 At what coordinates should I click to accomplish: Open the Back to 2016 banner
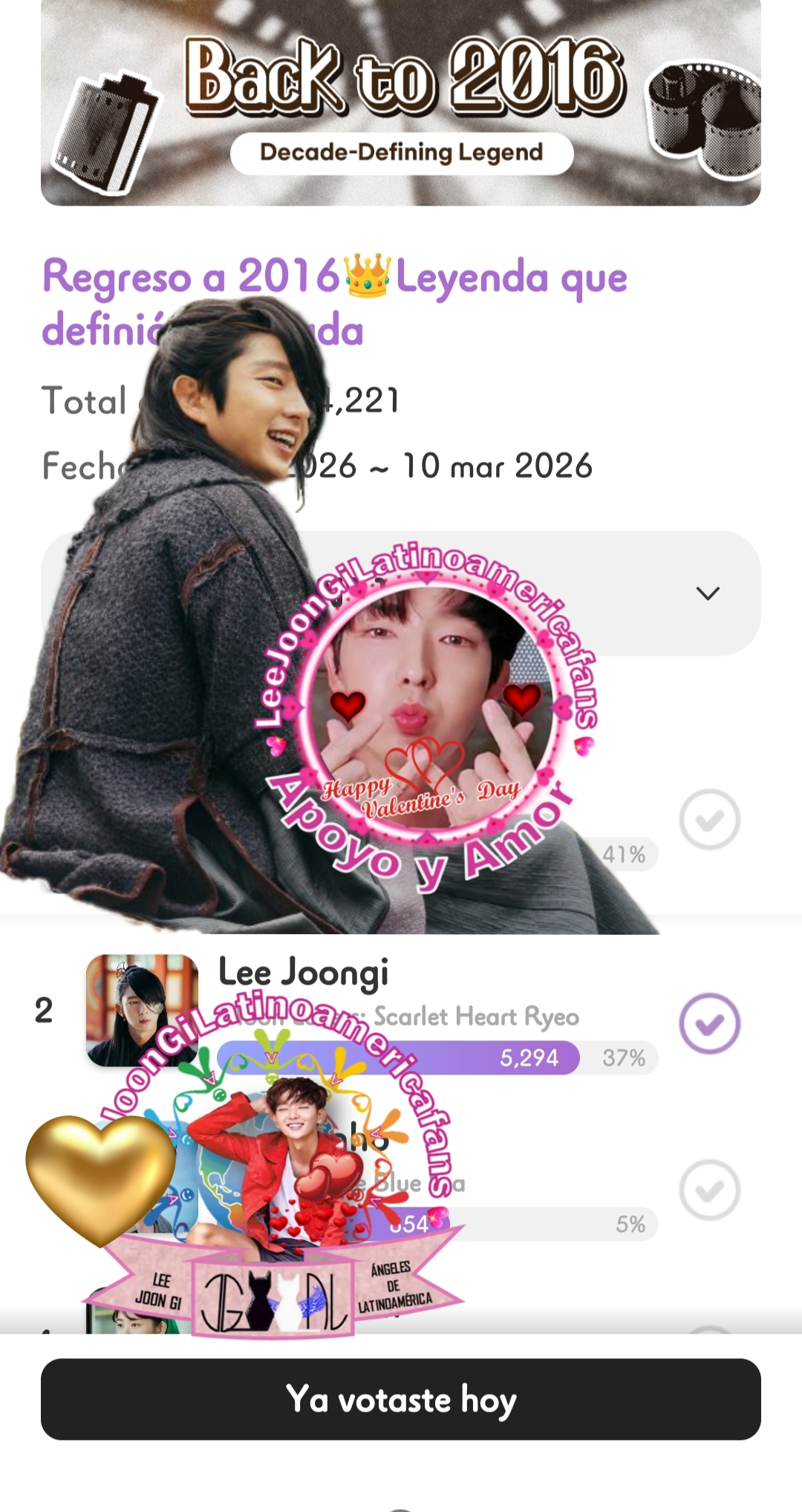point(401,104)
